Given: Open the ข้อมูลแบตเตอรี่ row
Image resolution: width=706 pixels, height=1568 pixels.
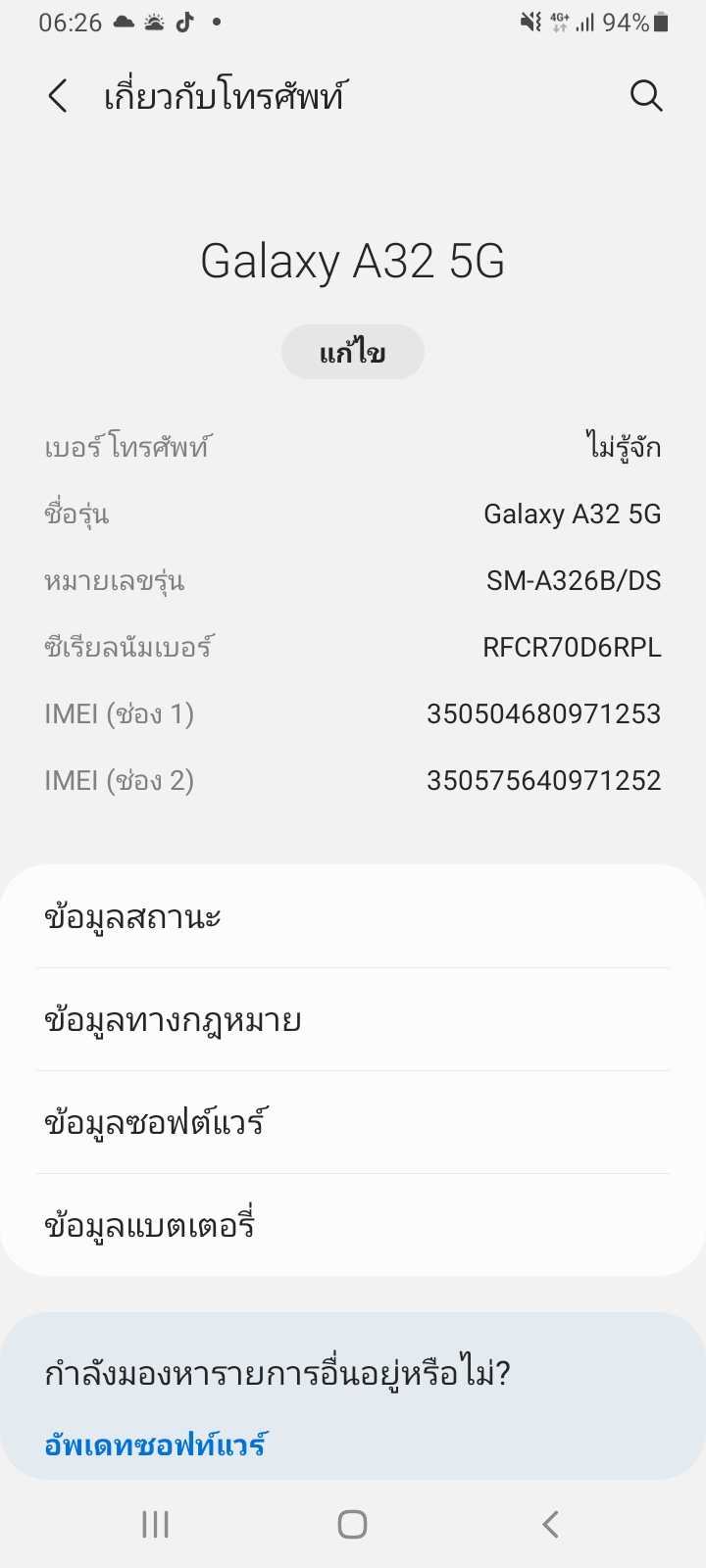Looking at the screenshot, I should [x=353, y=1225].
